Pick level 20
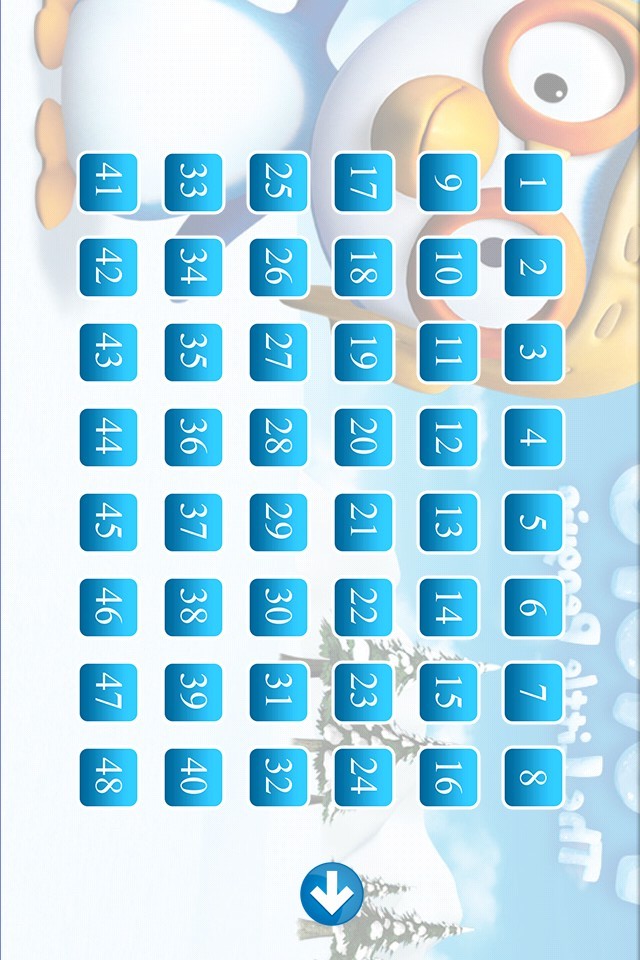The height and width of the screenshot is (960, 640). click(363, 438)
